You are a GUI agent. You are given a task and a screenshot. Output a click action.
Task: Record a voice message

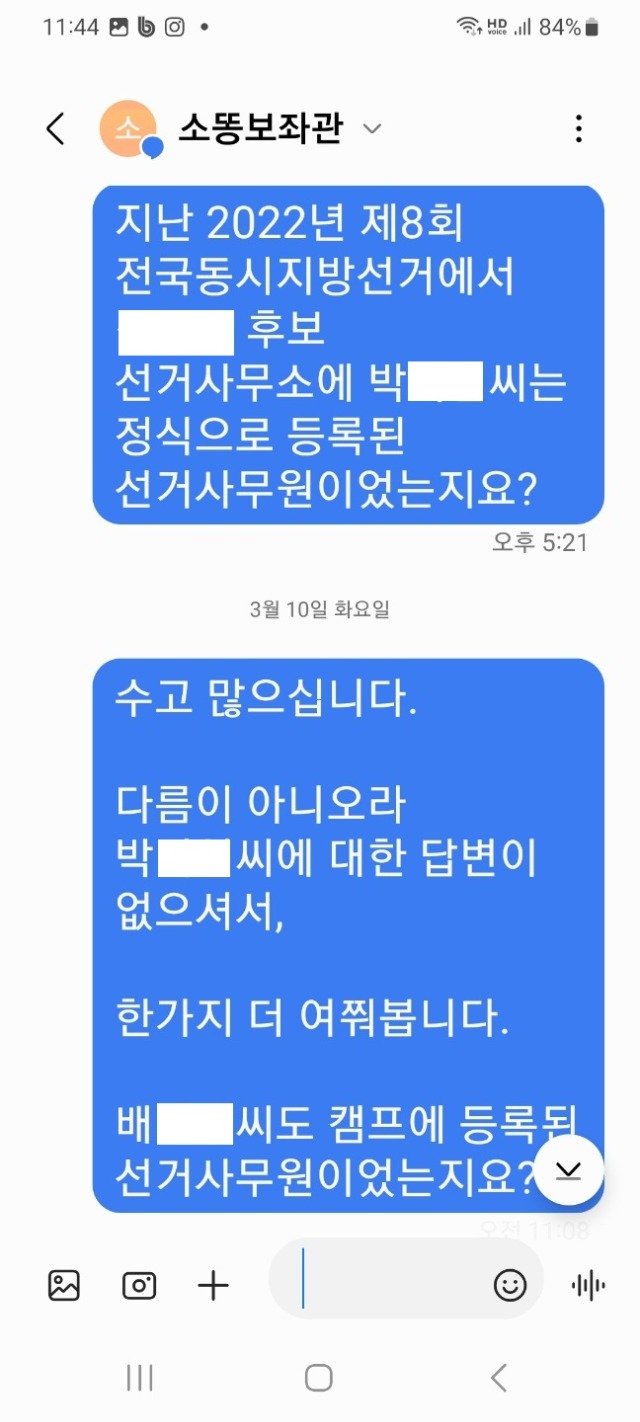click(x=588, y=1285)
